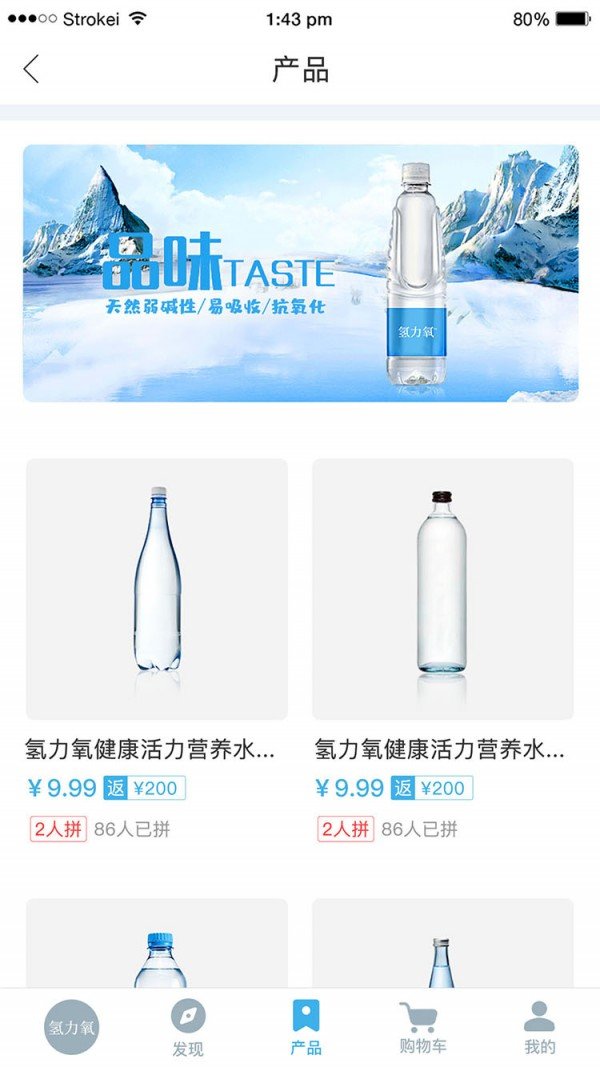Tap the 氢力氧 home tab
600x1067 pixels.
[x=71, y=1028]
